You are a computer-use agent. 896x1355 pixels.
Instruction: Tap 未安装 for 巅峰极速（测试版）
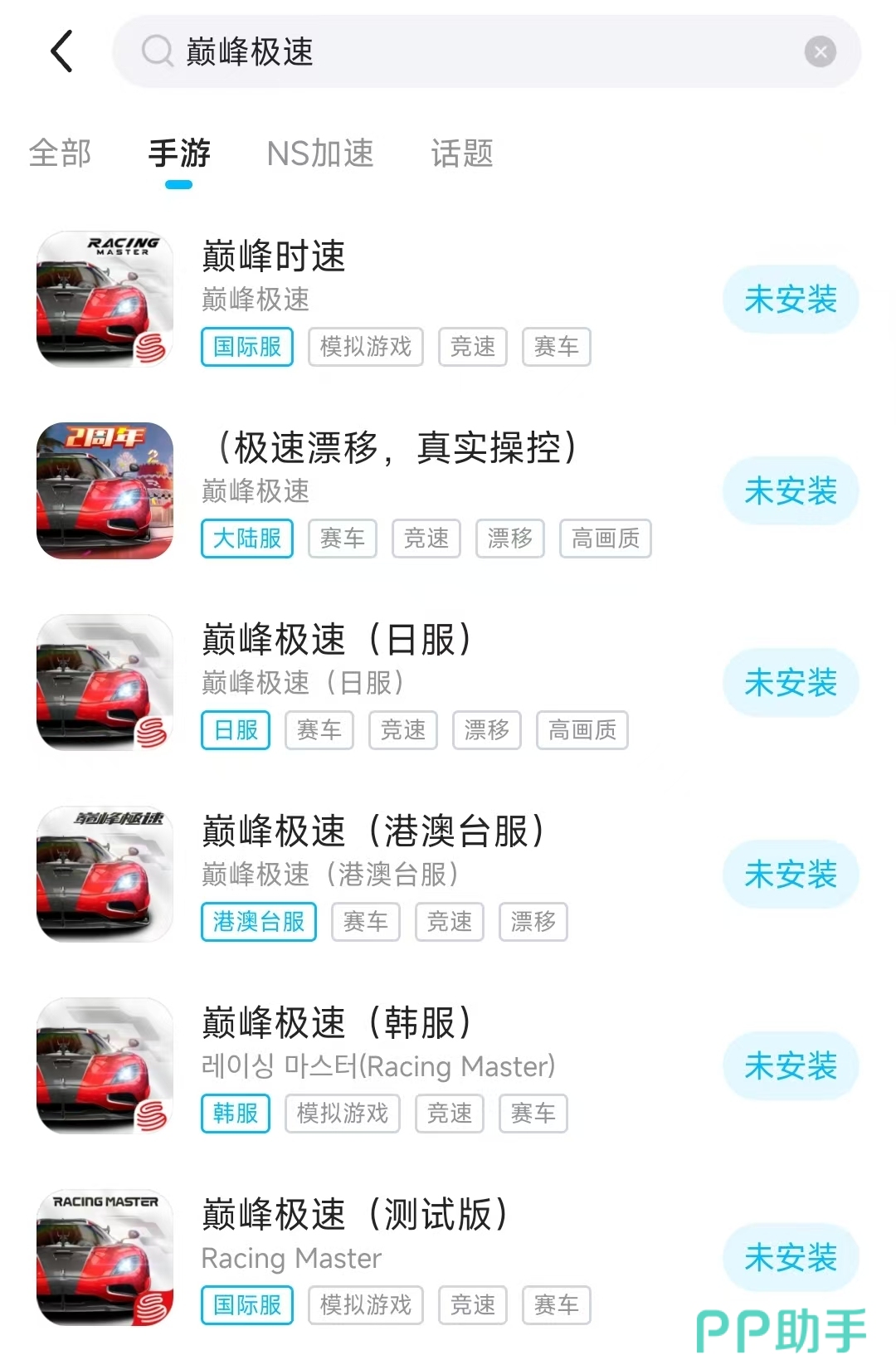790,1258
